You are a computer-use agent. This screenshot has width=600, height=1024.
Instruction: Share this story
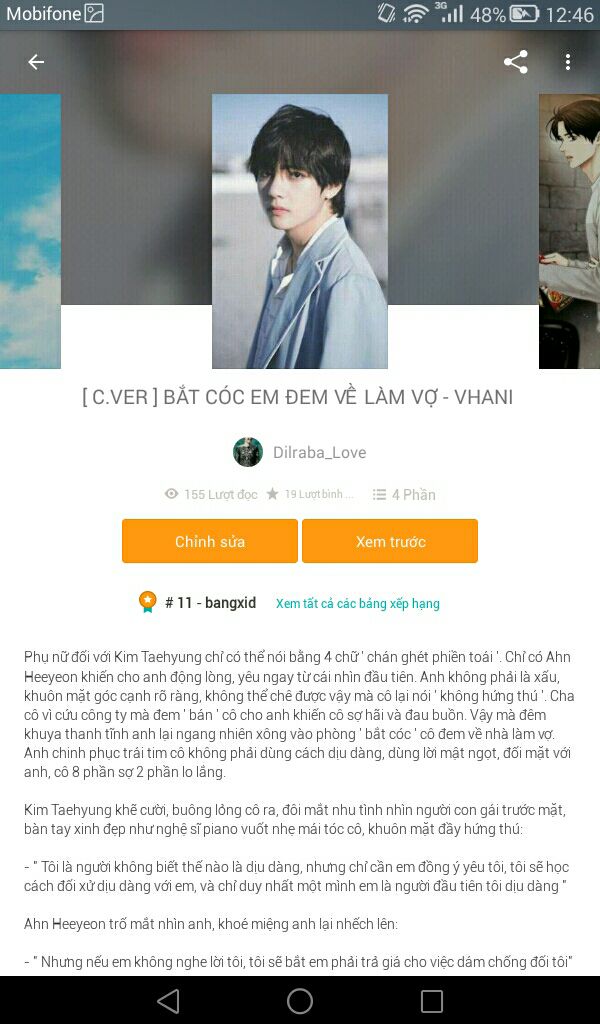pyautogui.click(x=515, y=62)
